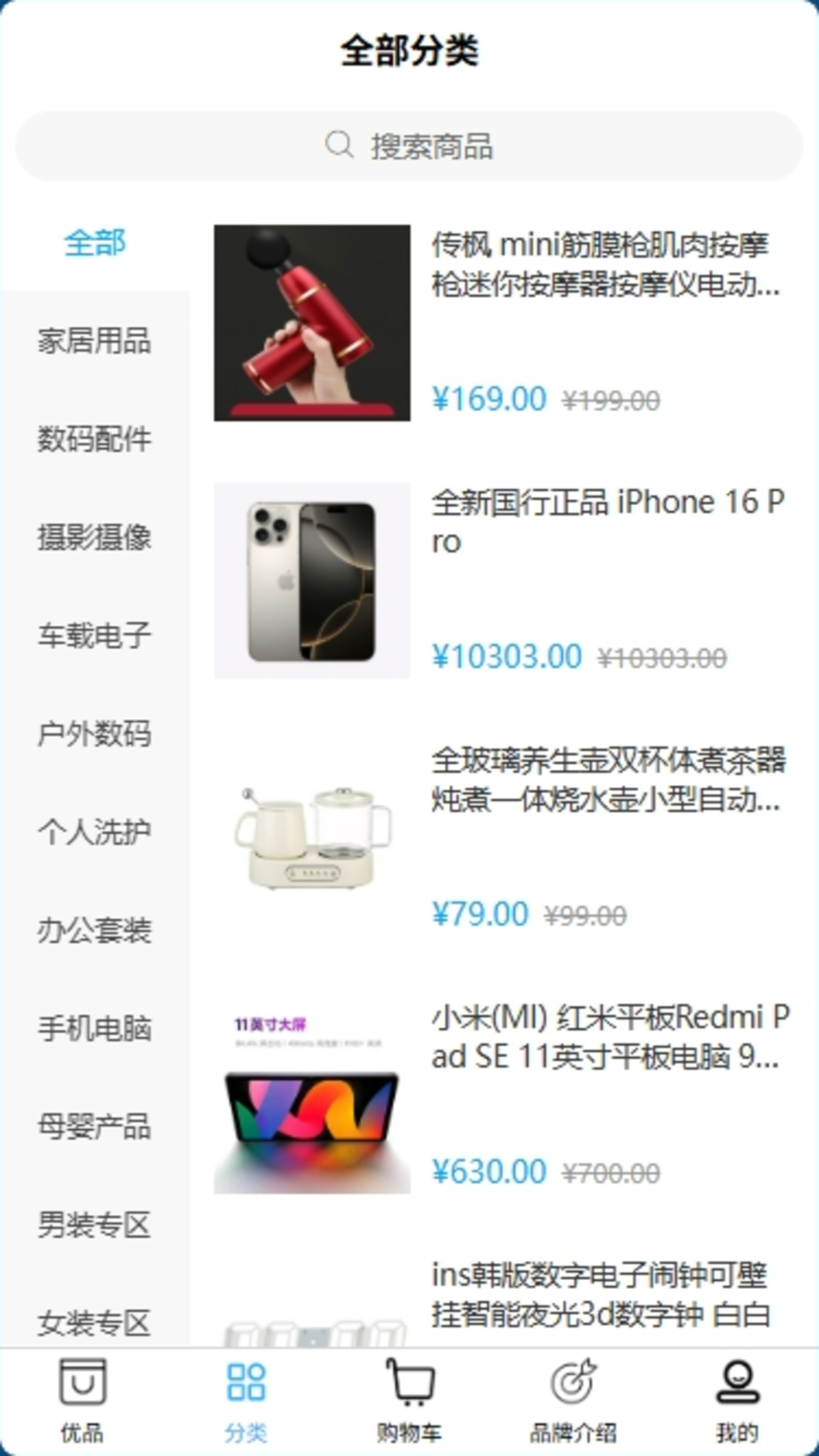Tap the glass health kettle image
Screen dimensions: 819x1456
[x=311, y=834]
